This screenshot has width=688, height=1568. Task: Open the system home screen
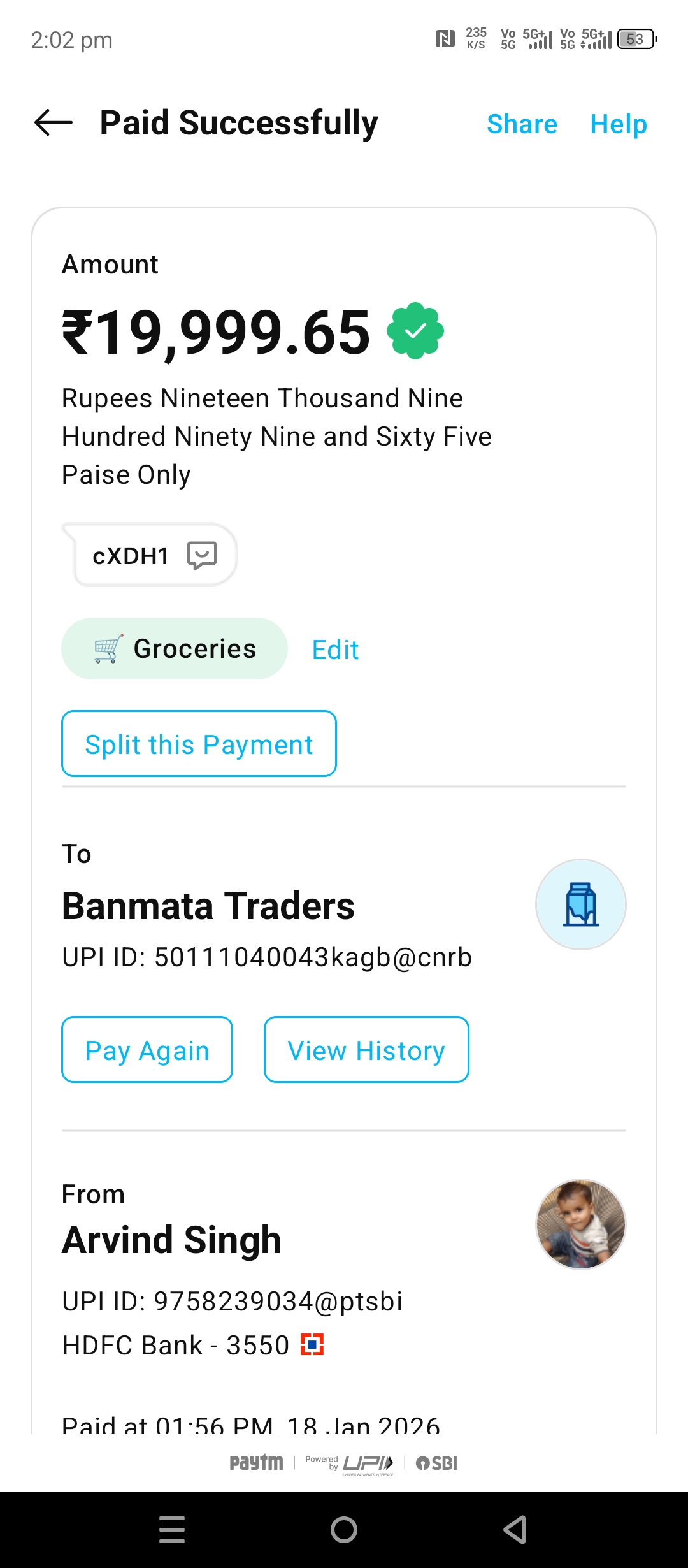coord(344,1529)
